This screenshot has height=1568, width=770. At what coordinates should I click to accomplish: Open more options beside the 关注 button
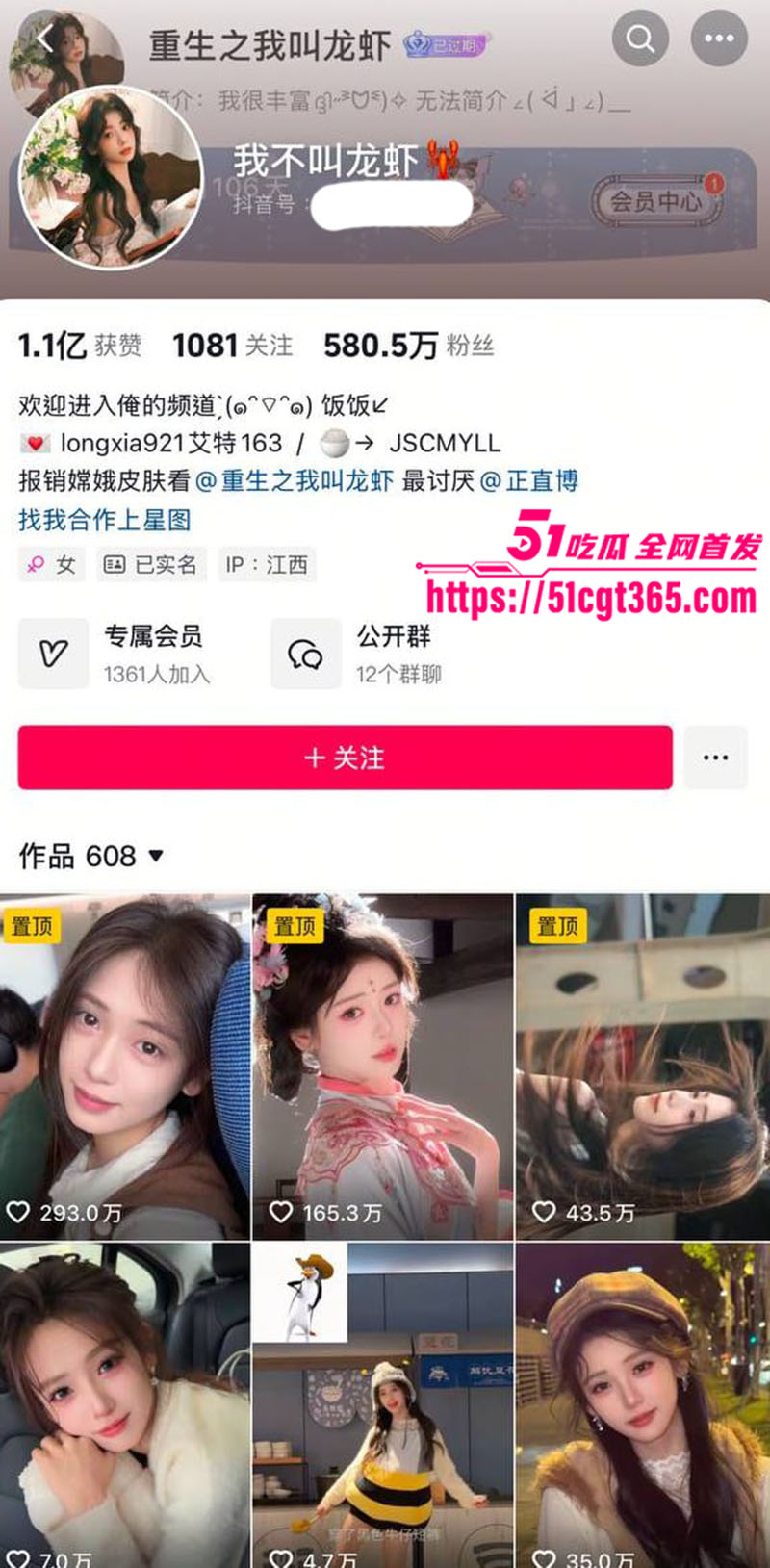click(715, 758)
